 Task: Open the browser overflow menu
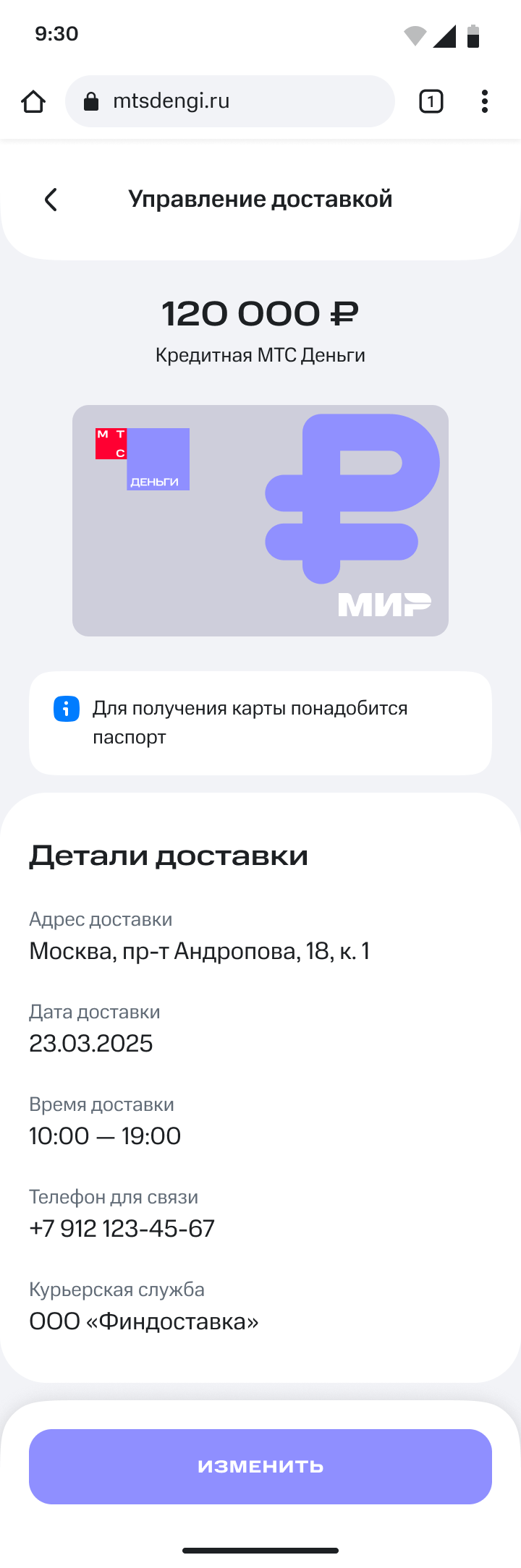pyautogui.click(x=484, y=102)
